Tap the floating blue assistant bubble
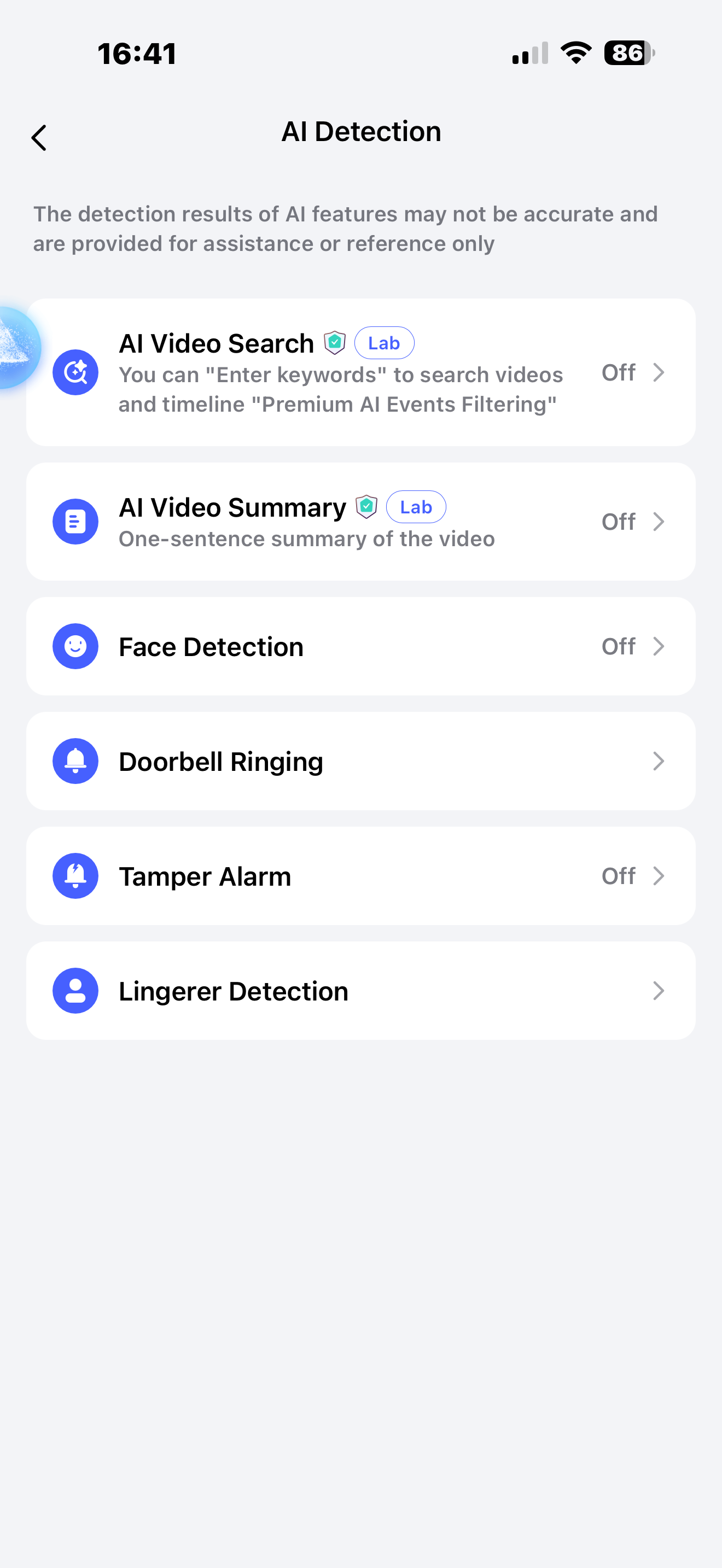Screen dimensions: 722x1568 coord(17,348)
